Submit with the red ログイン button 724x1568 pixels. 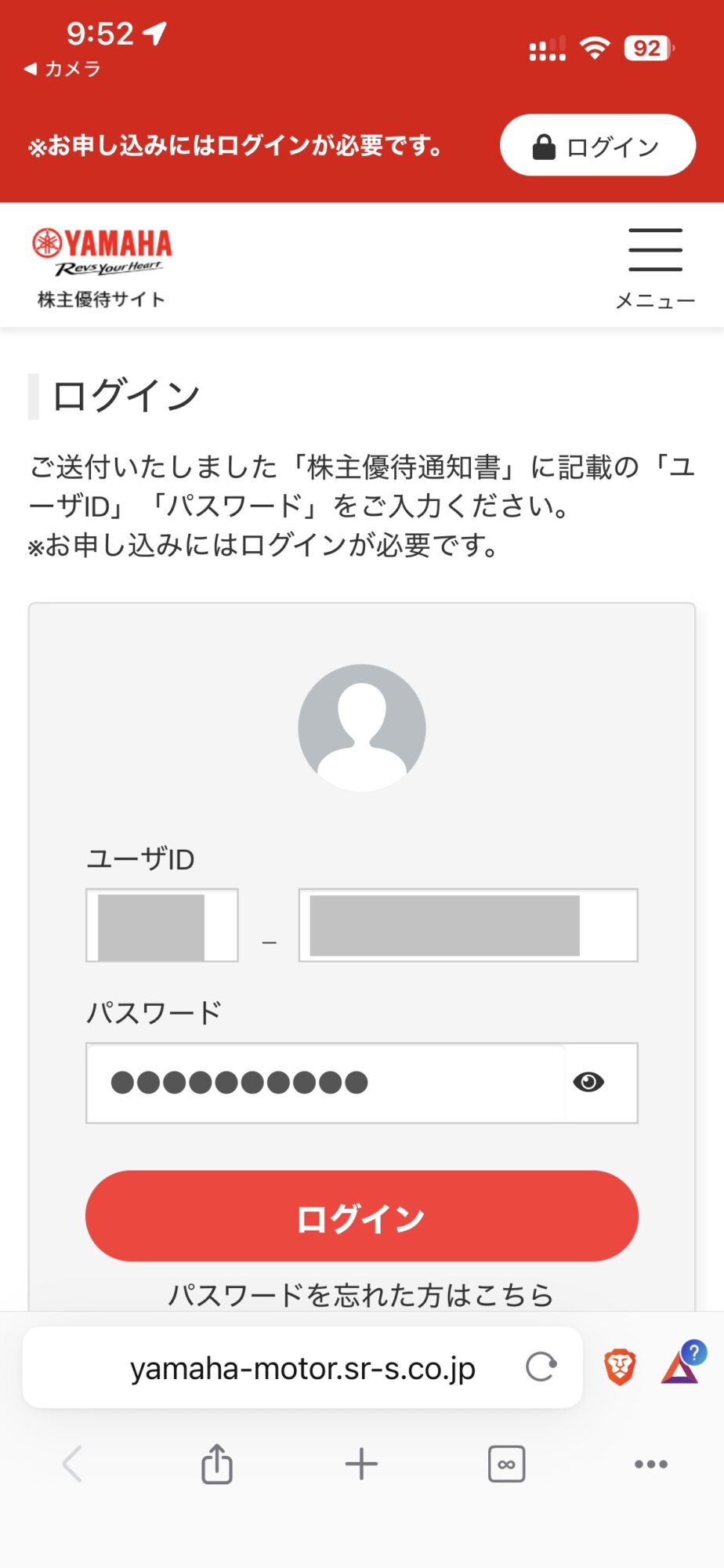click(x=361, y=1216)
